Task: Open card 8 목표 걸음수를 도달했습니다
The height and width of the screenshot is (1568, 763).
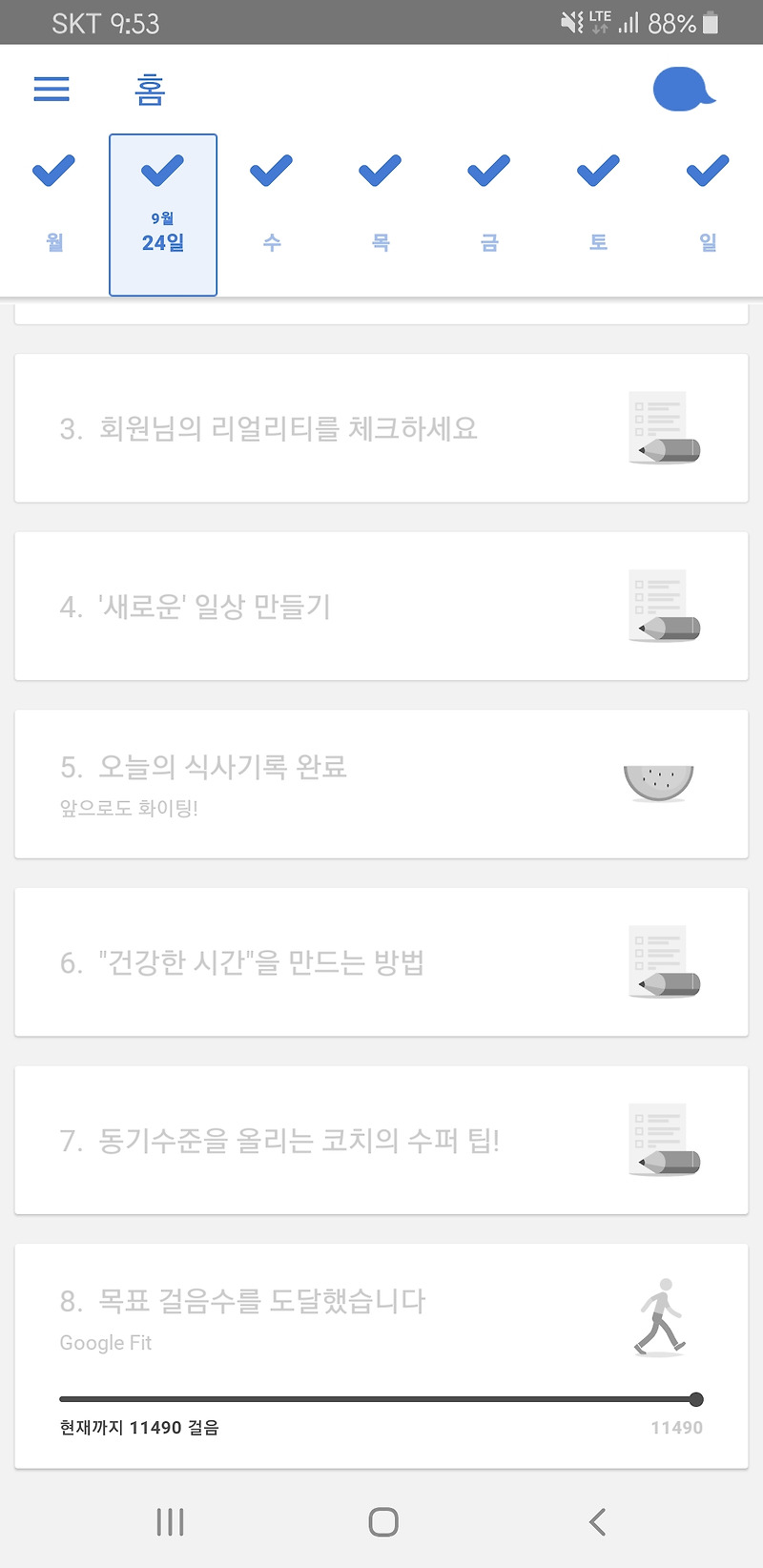Action: [381, 1356]
